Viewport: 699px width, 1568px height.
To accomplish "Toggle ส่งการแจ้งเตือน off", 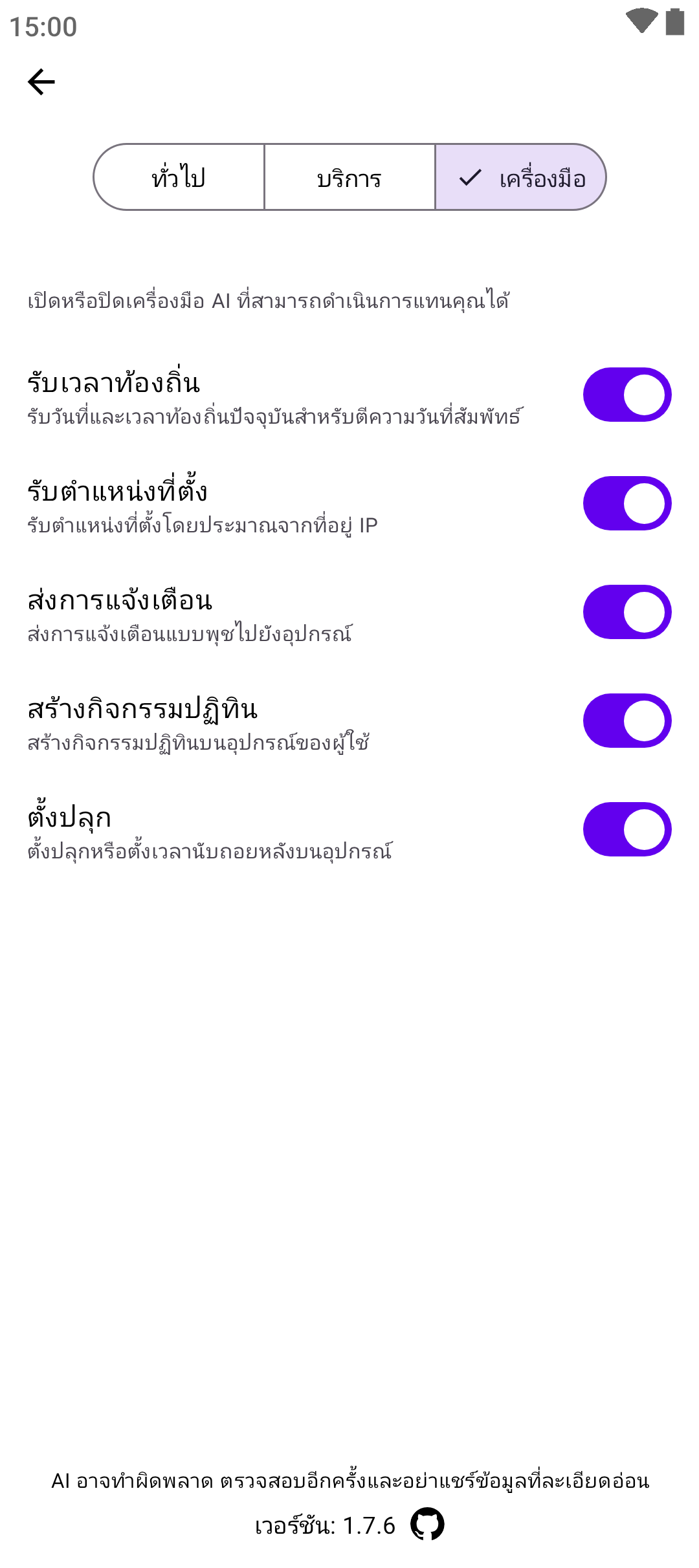I will coord(627,612).
